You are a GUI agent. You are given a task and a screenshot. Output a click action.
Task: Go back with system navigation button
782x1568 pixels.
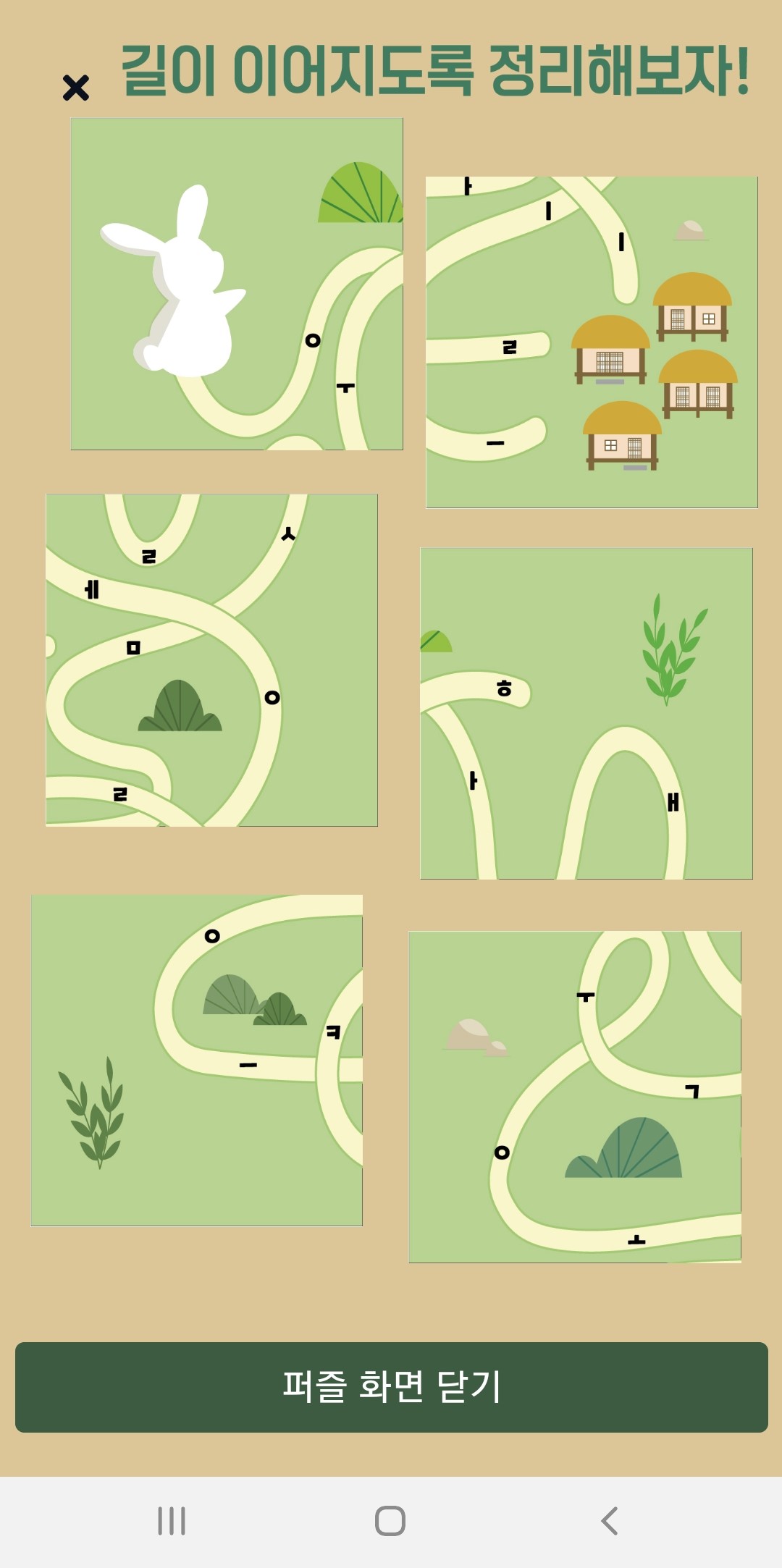pos(610,1521)
